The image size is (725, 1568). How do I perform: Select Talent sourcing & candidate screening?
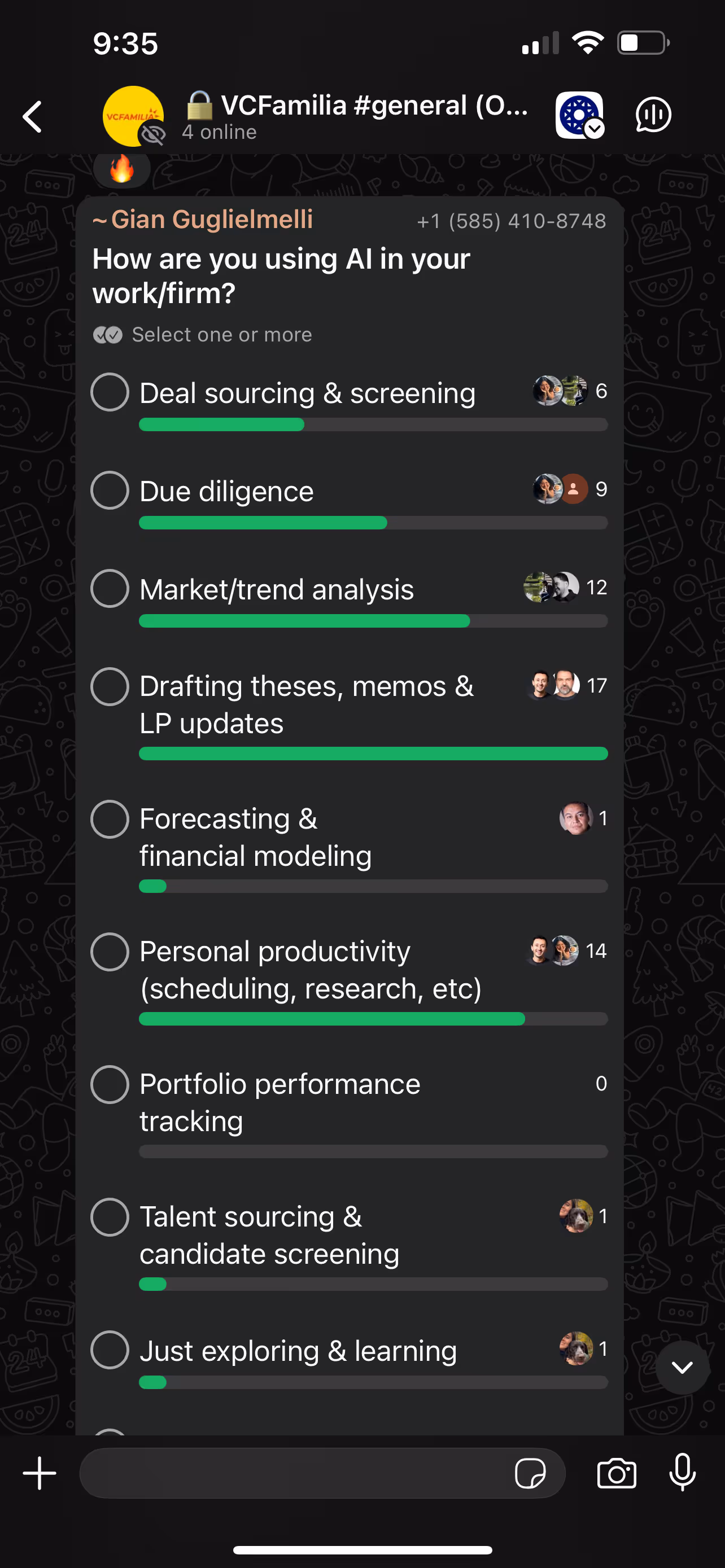[110, 1217]
